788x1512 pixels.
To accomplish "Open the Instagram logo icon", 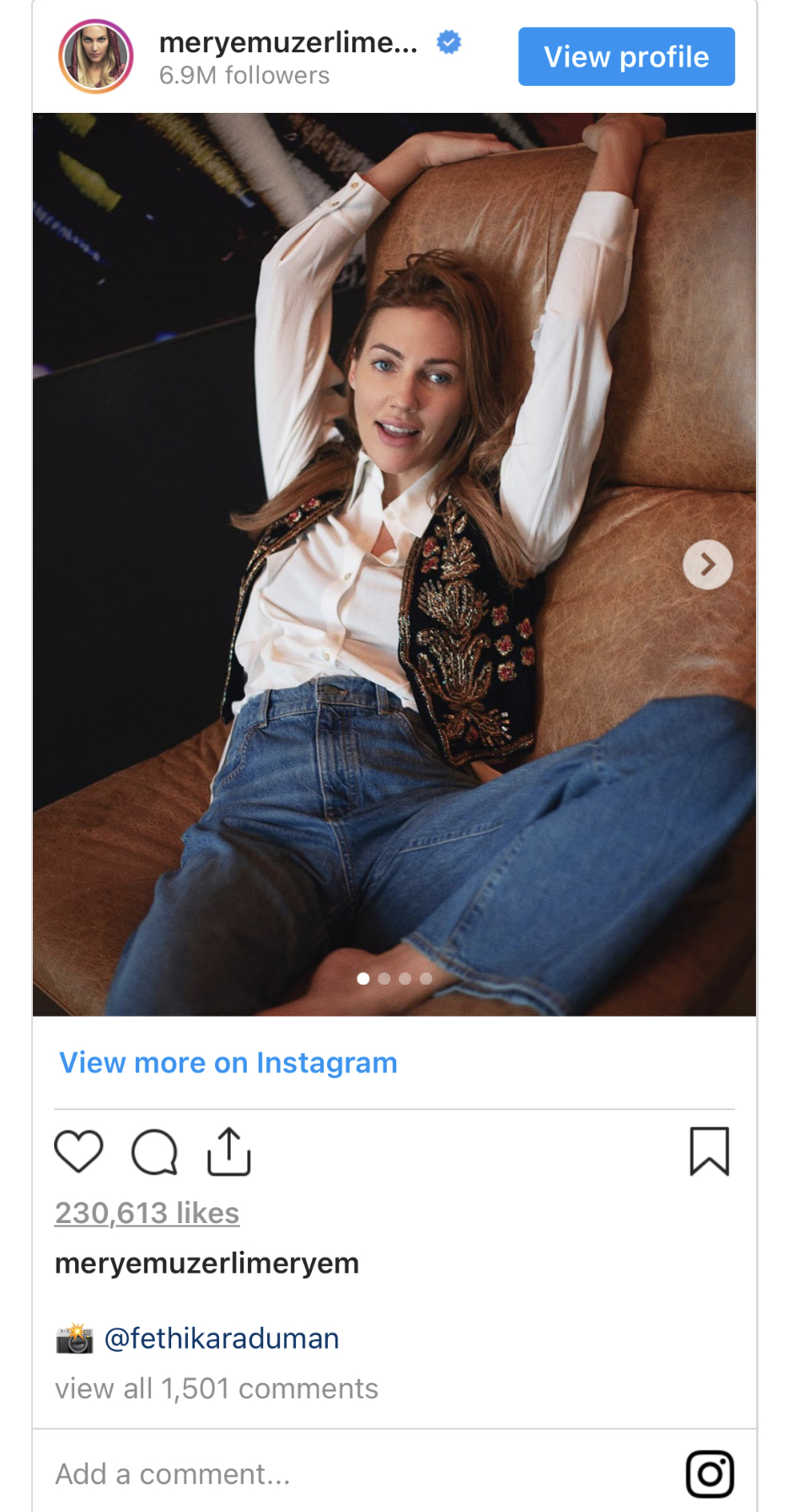I will 710,1474.
